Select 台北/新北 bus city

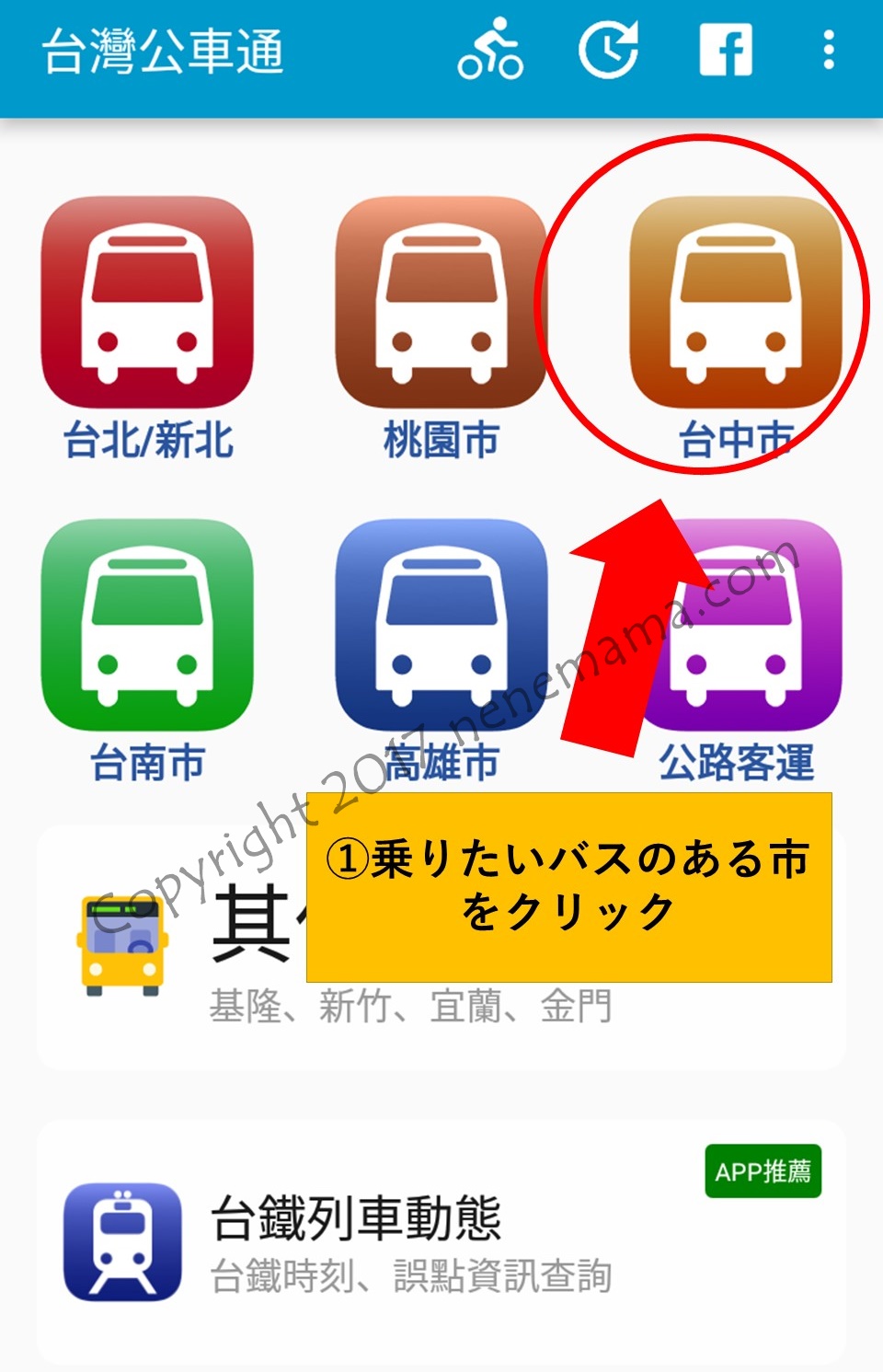coord(147,303)
